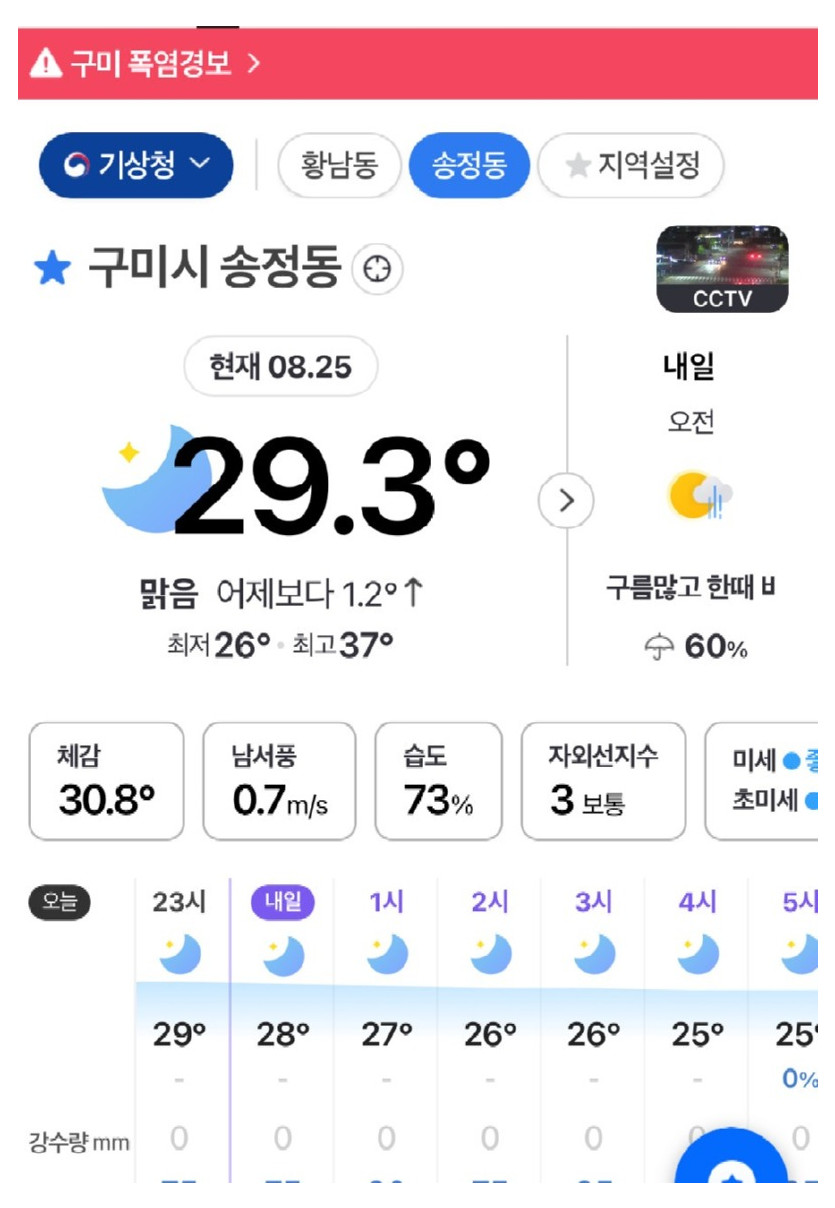
Task: Tap the current location target icon
Action: 377,270
